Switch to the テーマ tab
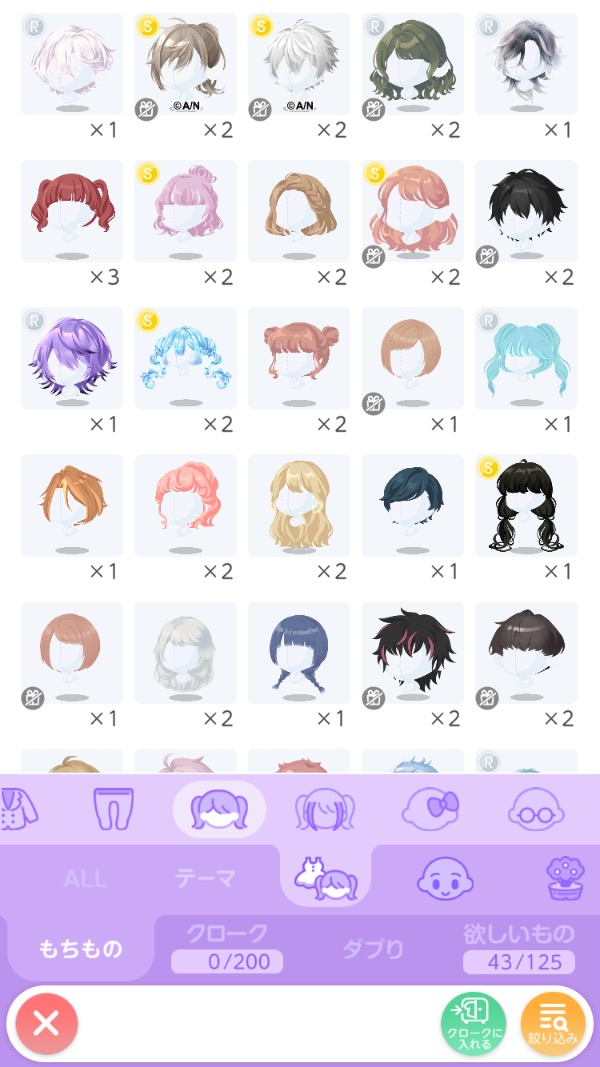The height and width of the screenshot is (1067, 600). [205, 879]
